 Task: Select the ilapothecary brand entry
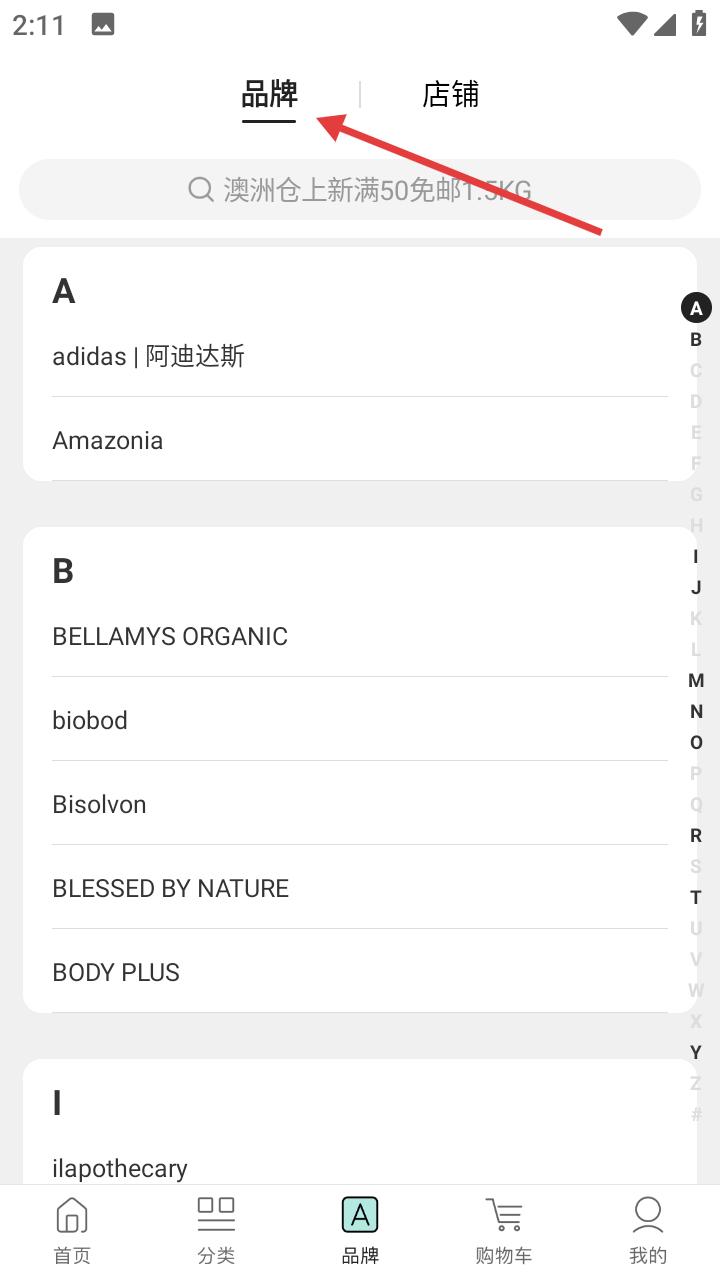click(120, 1168)
